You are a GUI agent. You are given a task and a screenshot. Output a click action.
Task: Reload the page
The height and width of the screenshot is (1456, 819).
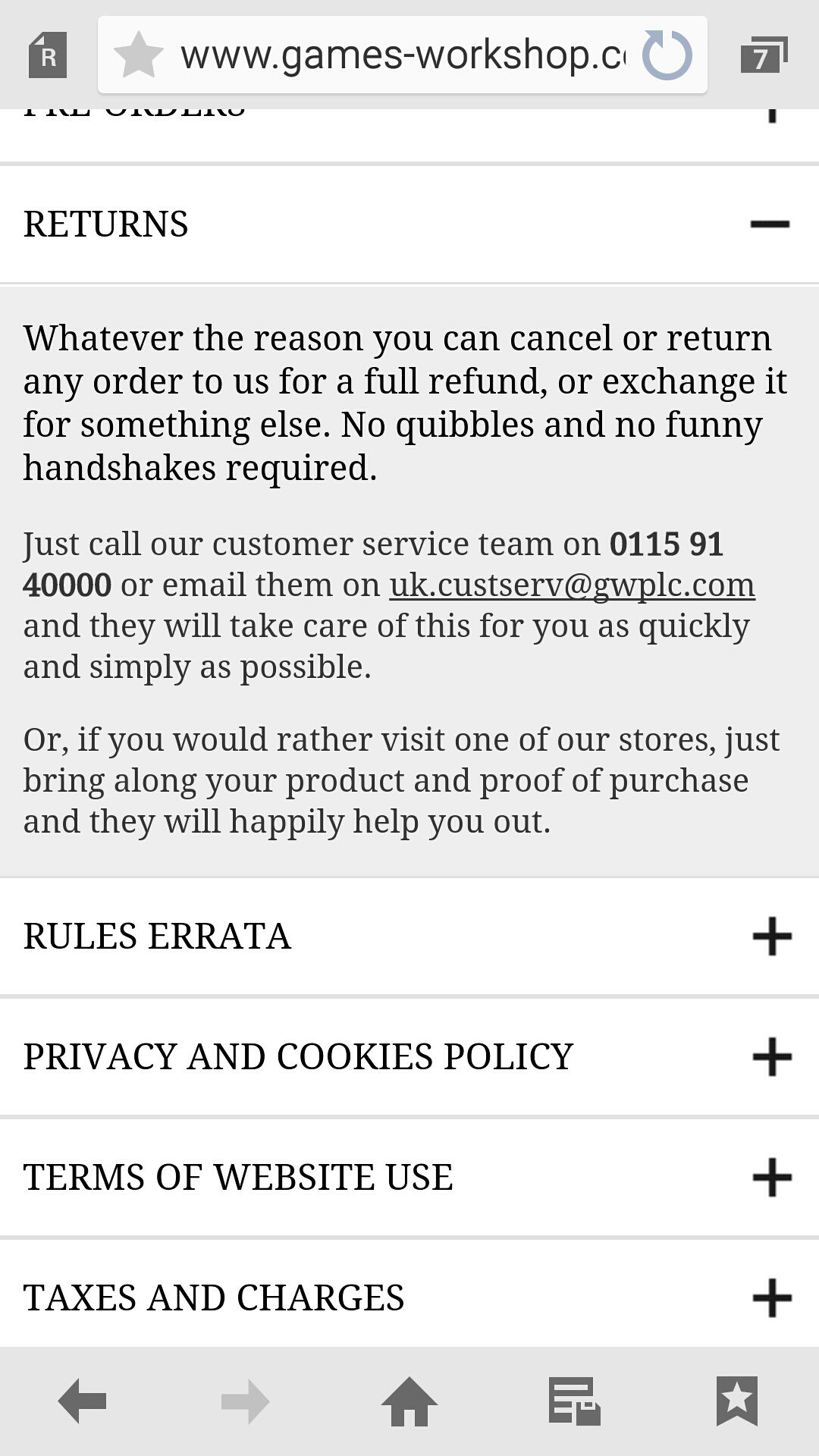click(x=667, y=55)
